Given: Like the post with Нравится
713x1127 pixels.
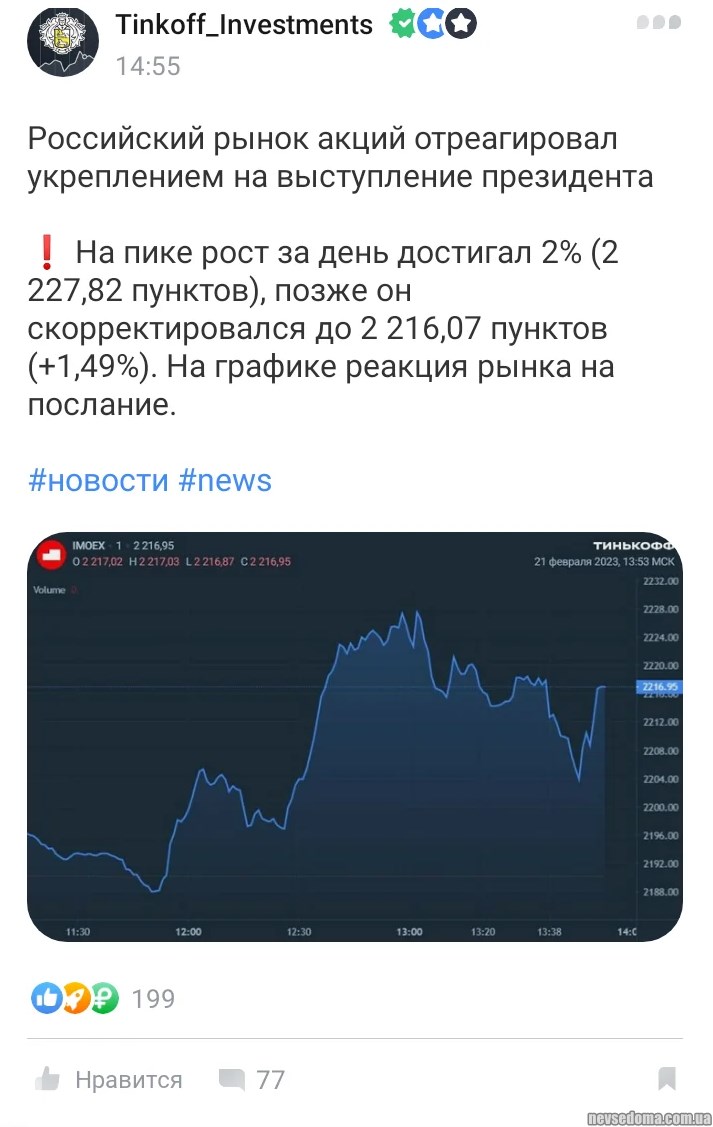Looking at the screenshot, I should pyautogui.click(x=108, y=1080).
